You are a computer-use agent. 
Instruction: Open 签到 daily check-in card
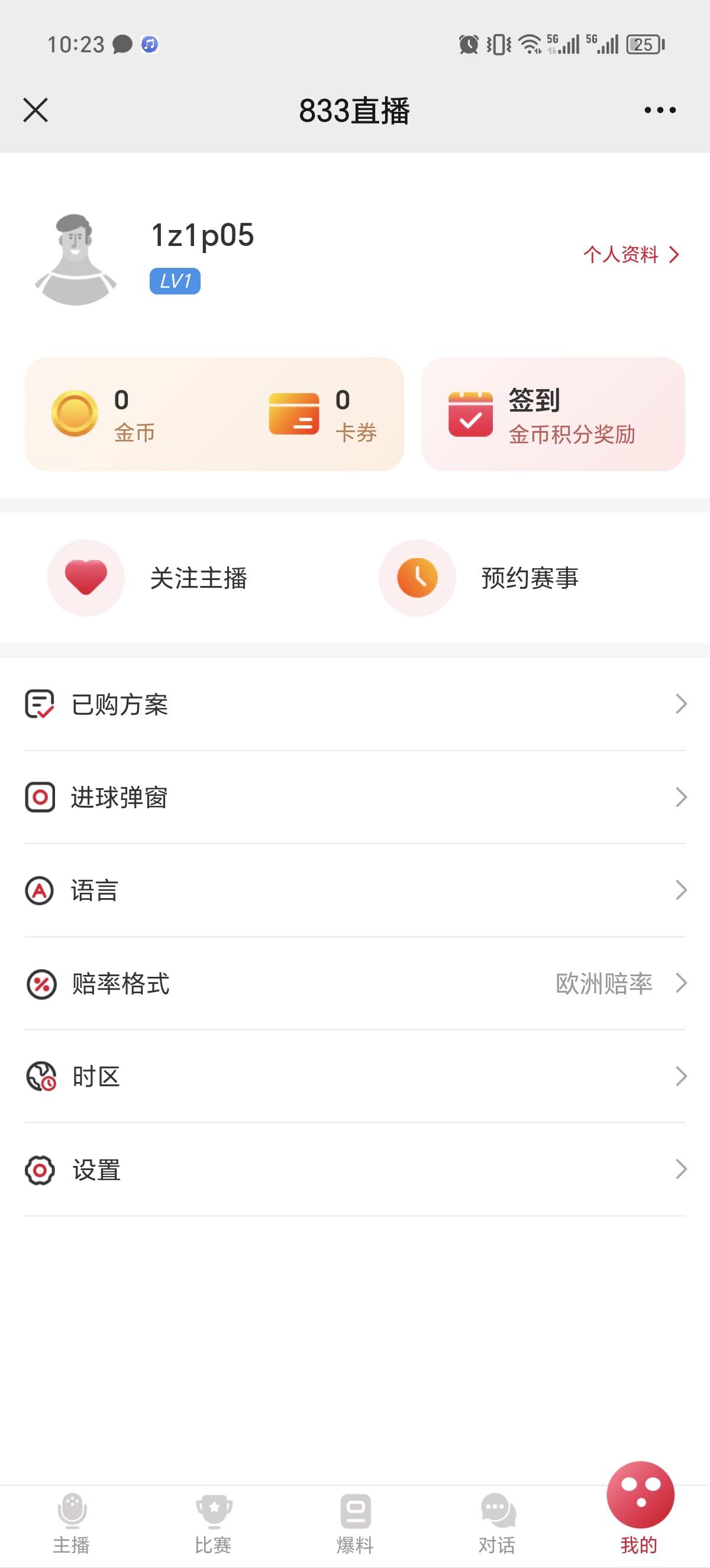click(553, 414)
